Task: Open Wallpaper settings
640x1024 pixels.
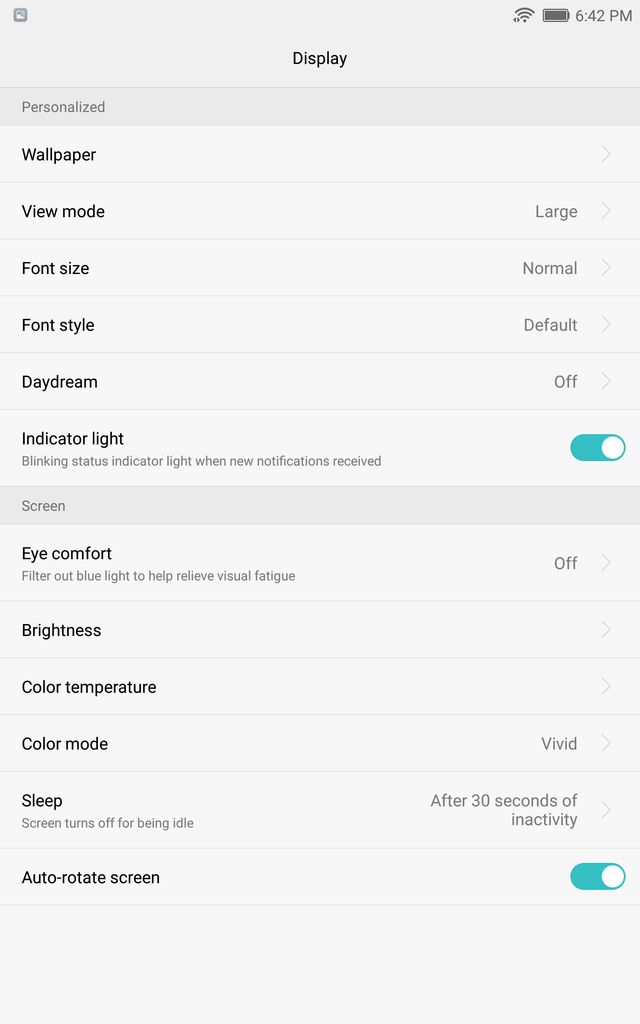Action: pos(320,154)
